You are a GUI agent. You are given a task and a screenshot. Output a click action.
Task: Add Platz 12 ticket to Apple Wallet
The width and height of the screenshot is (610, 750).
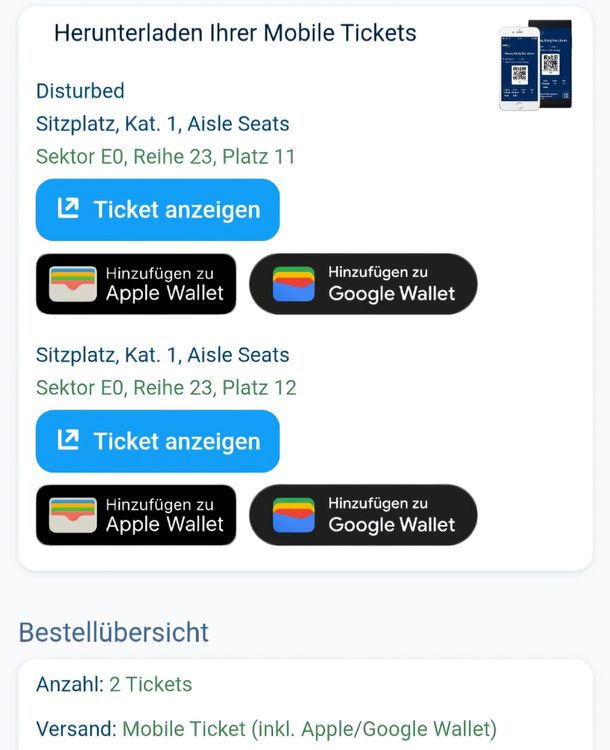coord(136,515)
